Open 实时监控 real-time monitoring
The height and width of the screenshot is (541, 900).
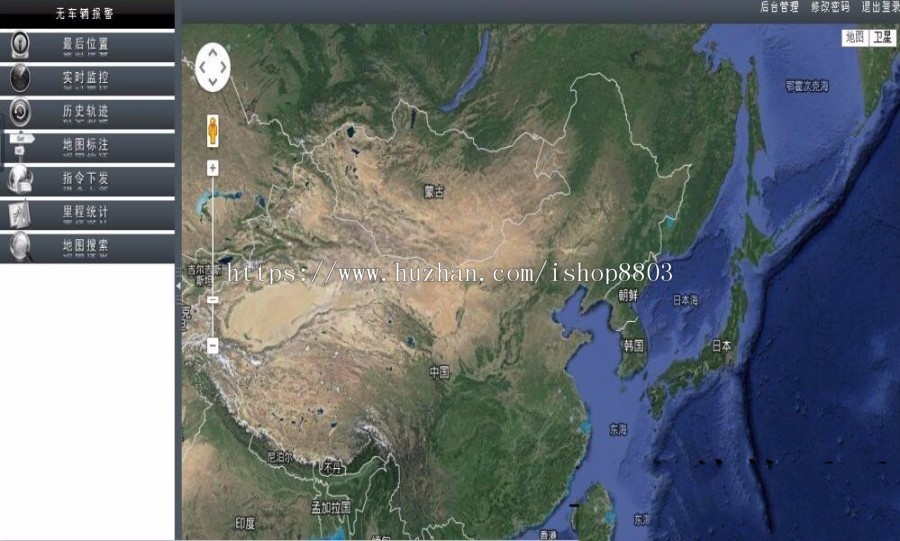[87, 78]
